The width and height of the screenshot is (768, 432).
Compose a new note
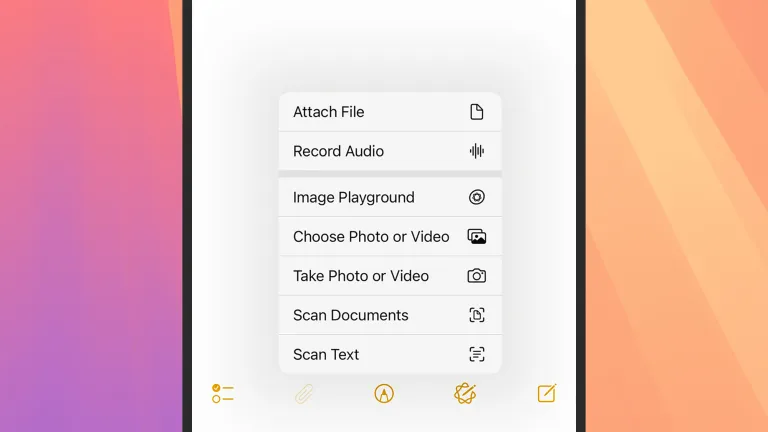[x=546, y=394]
